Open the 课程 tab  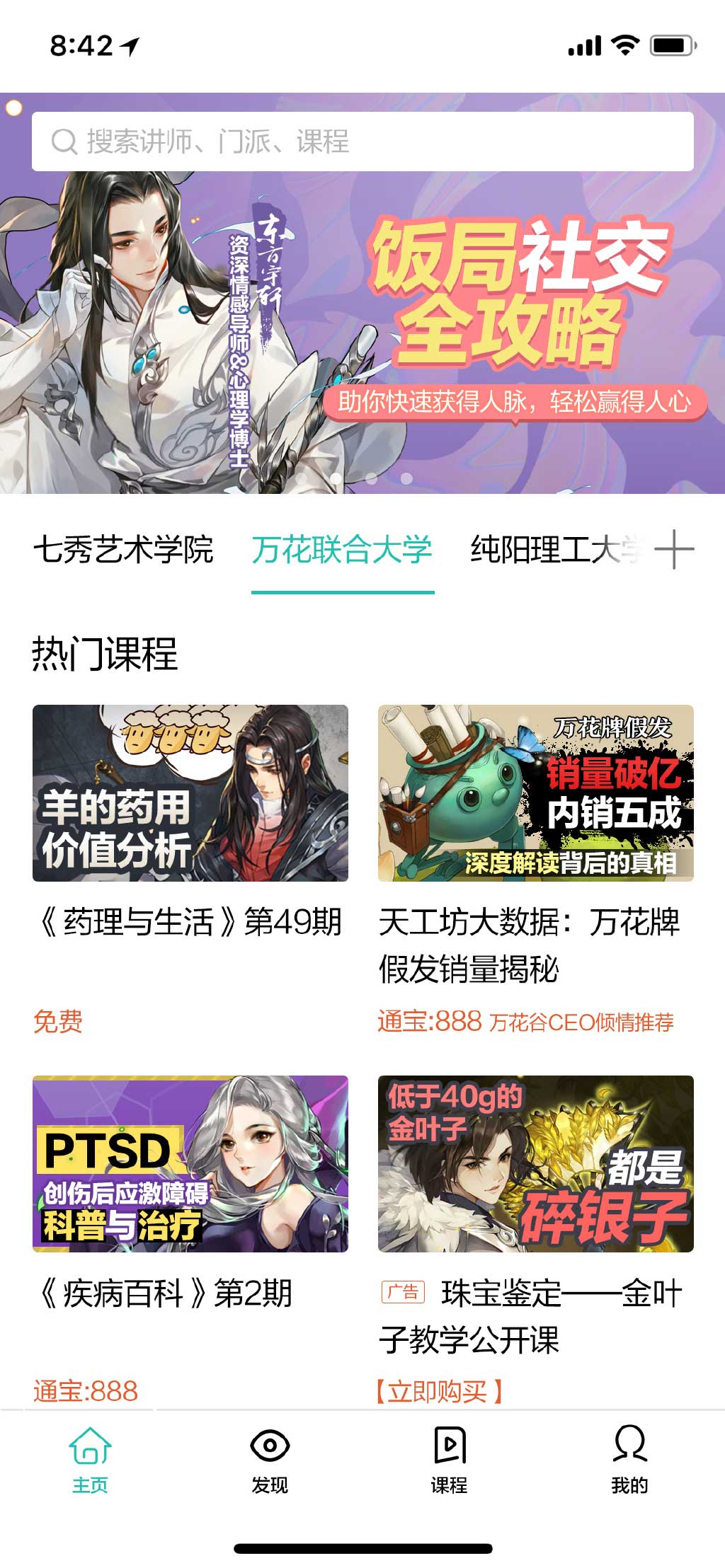tap(450, 1459)
